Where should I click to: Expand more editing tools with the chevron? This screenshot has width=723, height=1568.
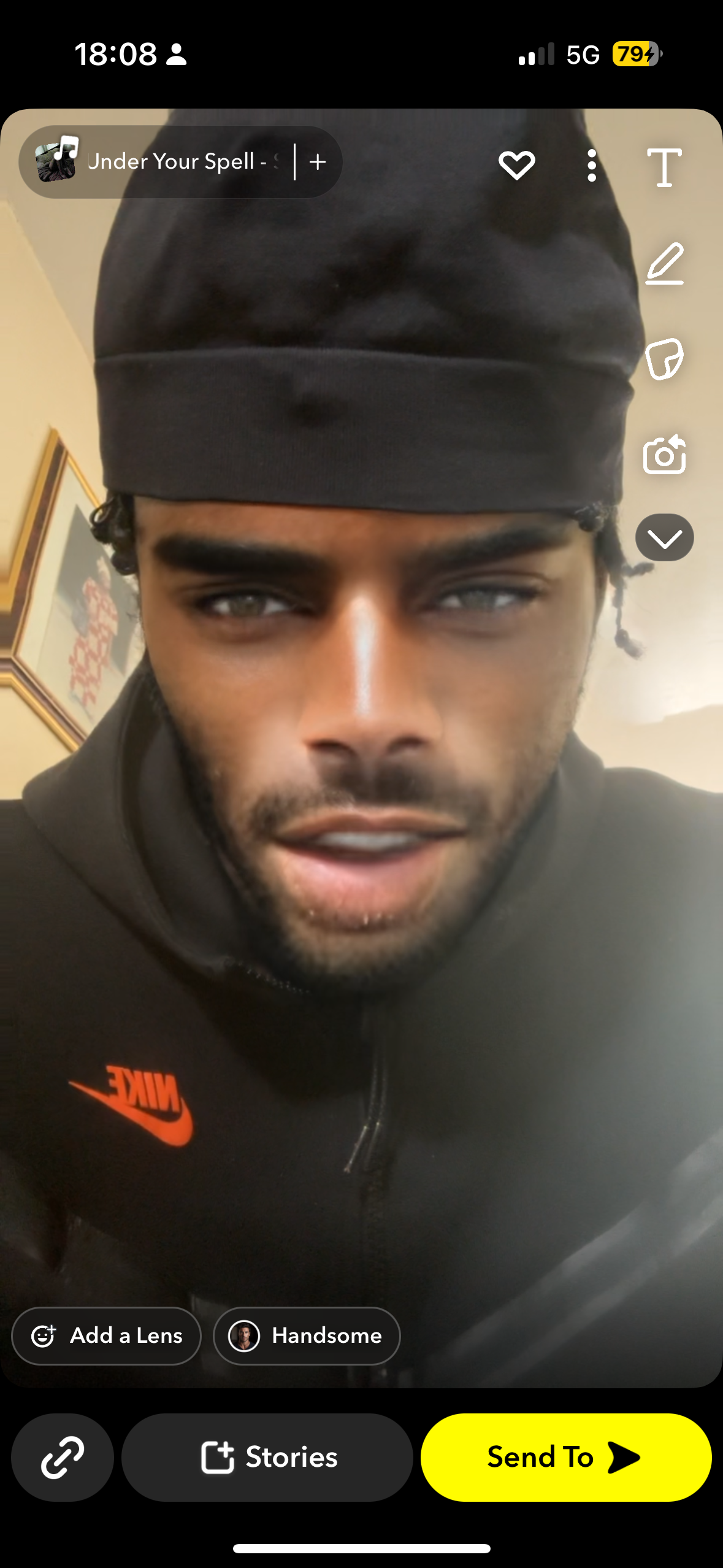pyautogui.click(x=664, y=538)
